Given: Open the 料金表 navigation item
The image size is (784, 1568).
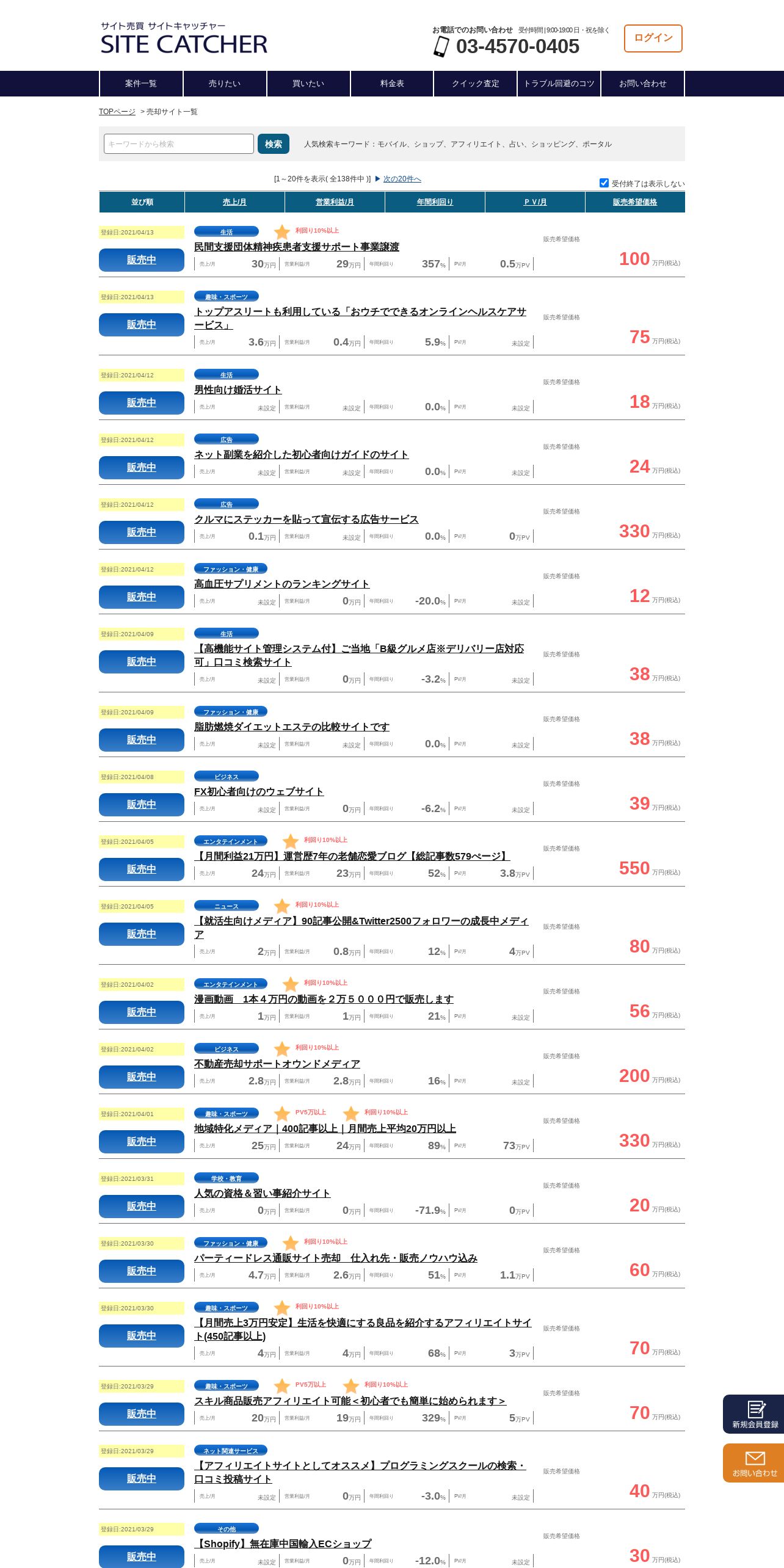Looking at the screenshot, I should tap(392, 84).
